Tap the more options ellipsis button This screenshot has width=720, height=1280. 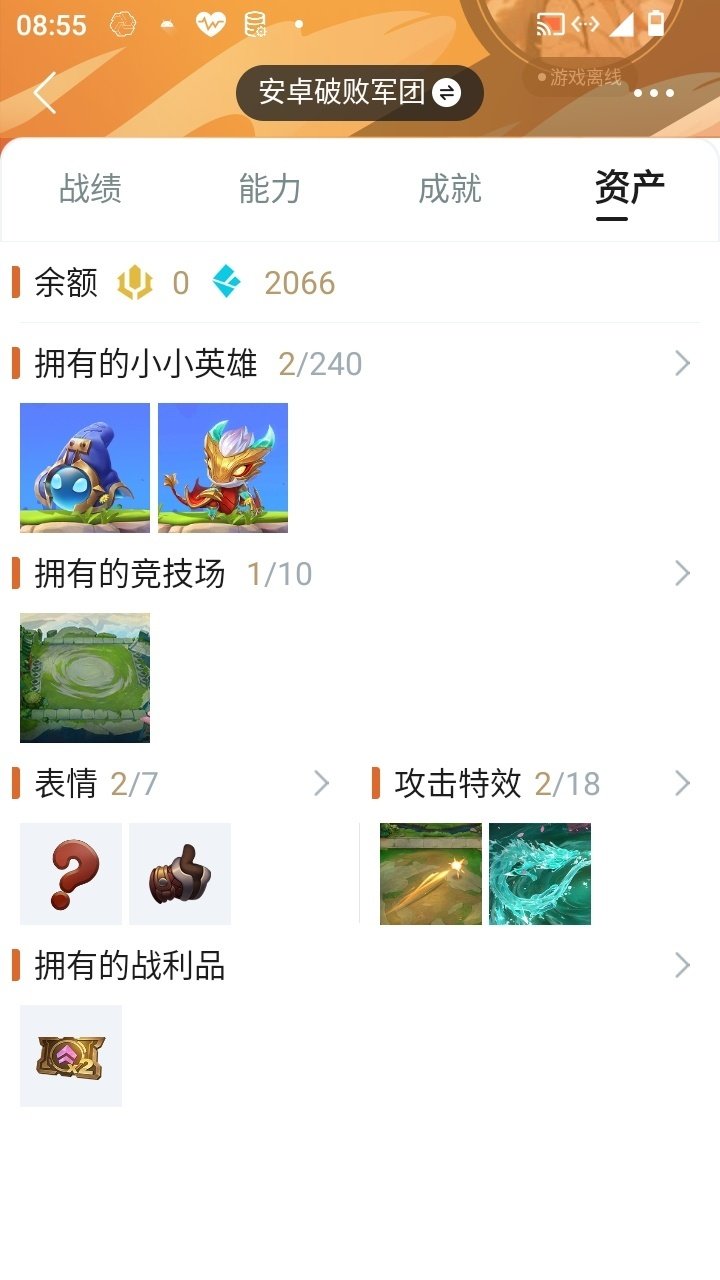click(x=655, y=93)
